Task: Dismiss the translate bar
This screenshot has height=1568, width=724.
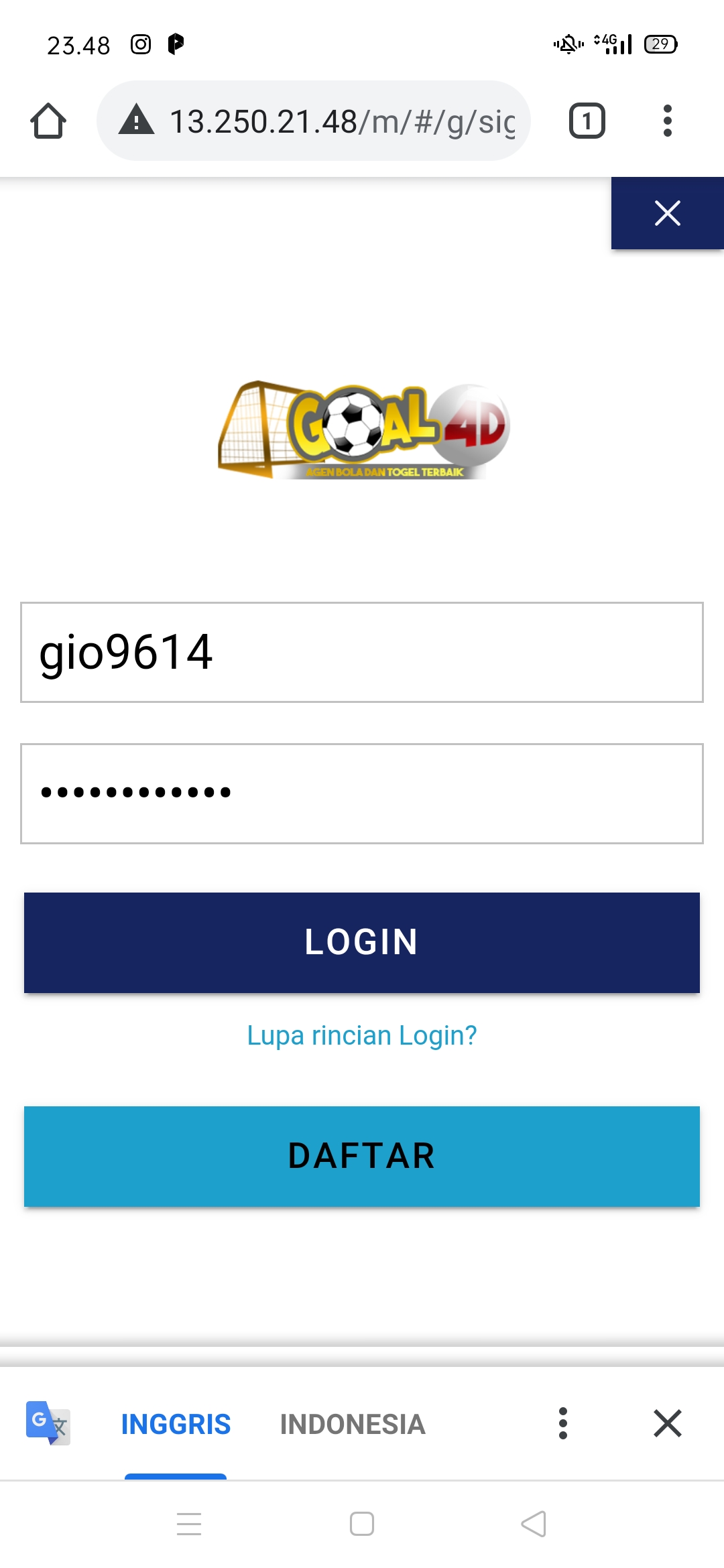Action: coord(667,1423)
